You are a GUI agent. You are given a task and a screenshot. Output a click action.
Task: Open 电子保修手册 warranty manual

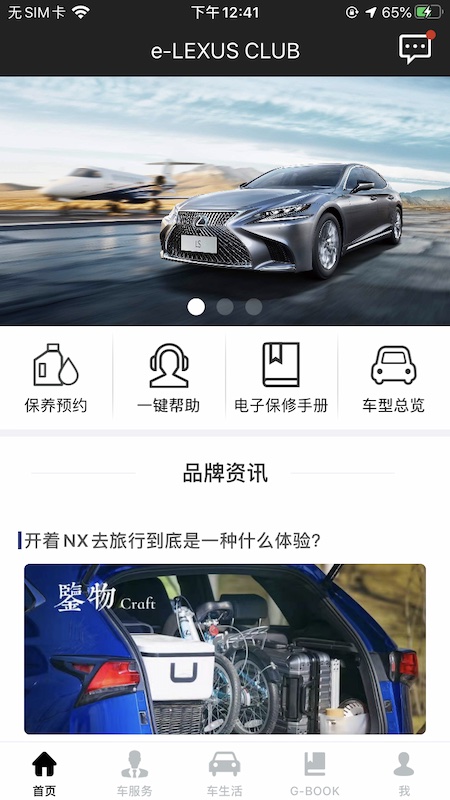281,378
